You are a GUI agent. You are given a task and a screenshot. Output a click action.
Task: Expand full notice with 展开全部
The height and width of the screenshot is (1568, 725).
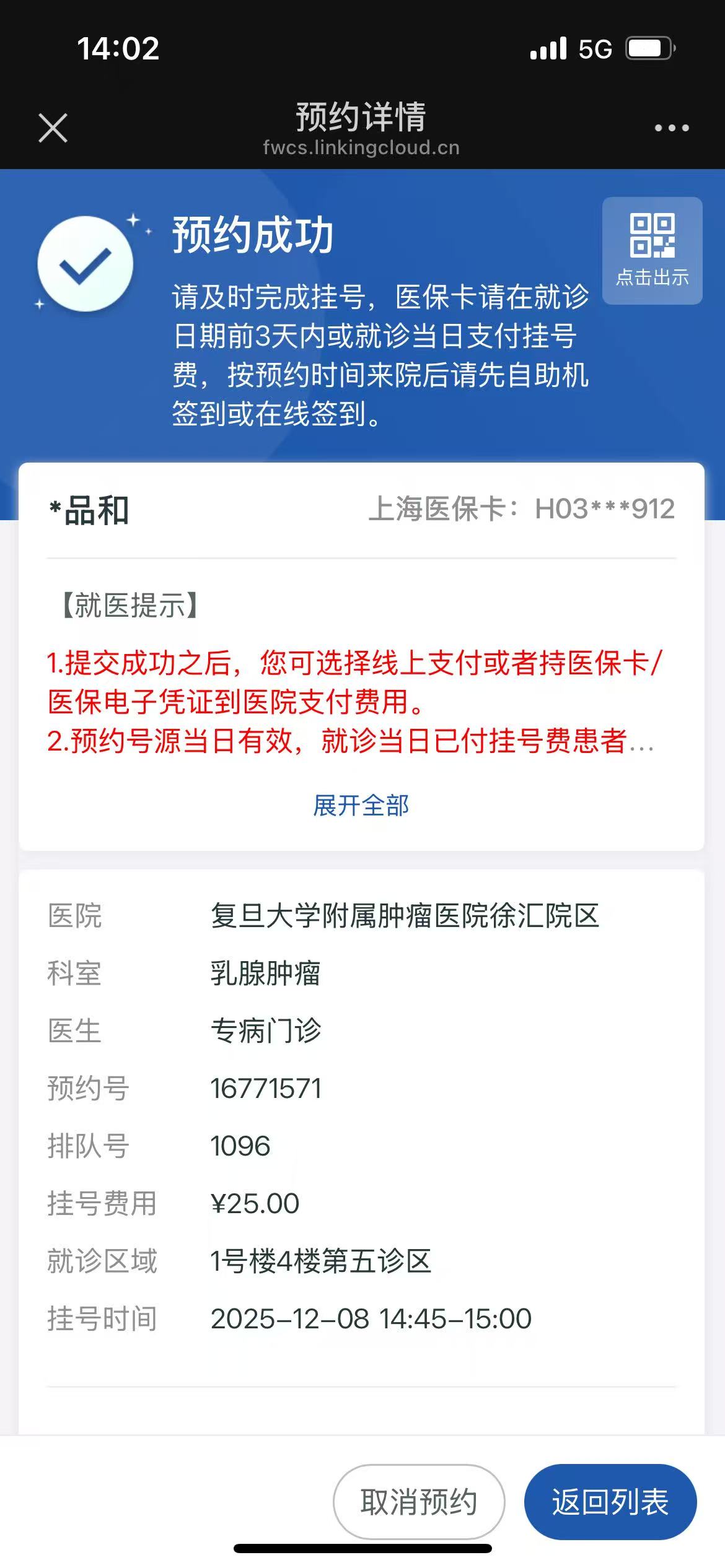(361, 806)
